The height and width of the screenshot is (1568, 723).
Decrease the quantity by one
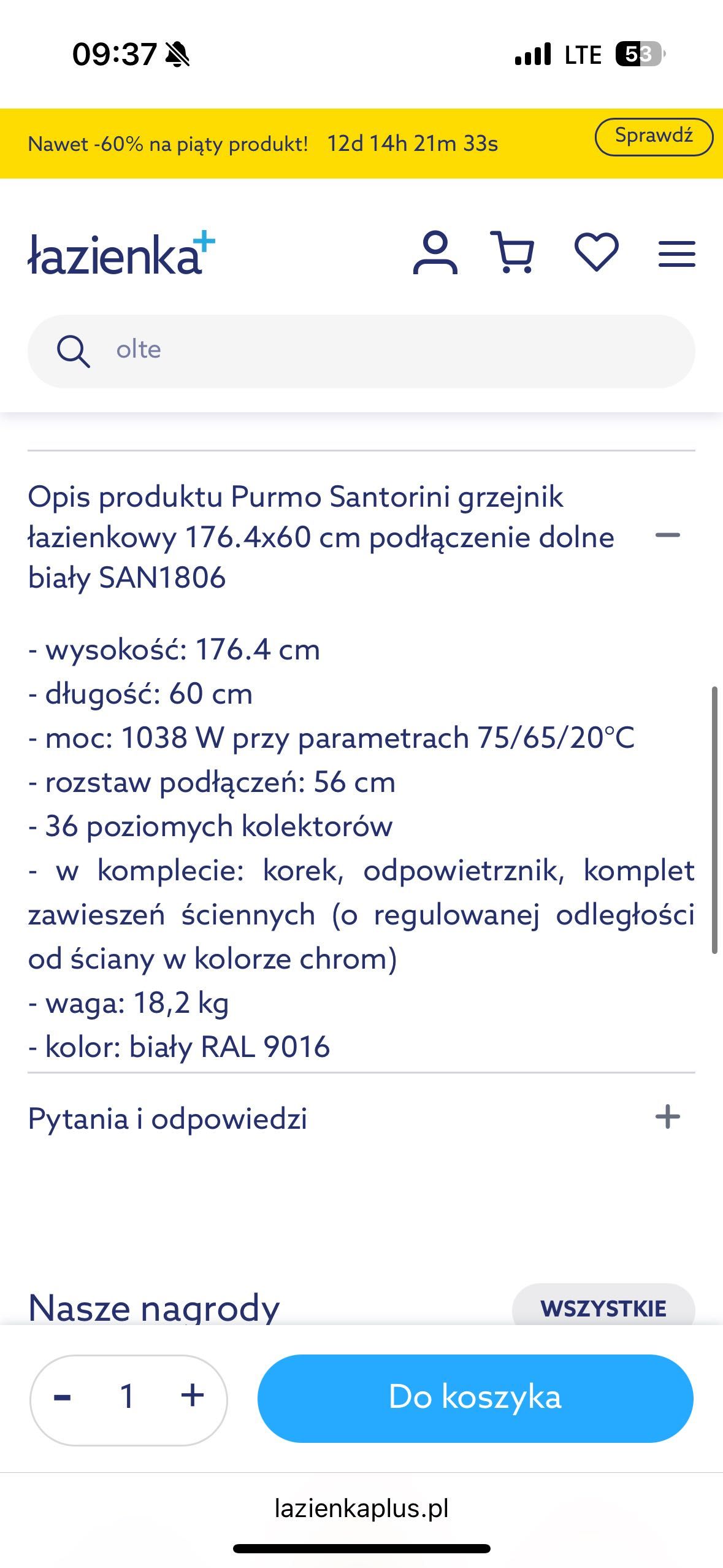coord(63,1398)
